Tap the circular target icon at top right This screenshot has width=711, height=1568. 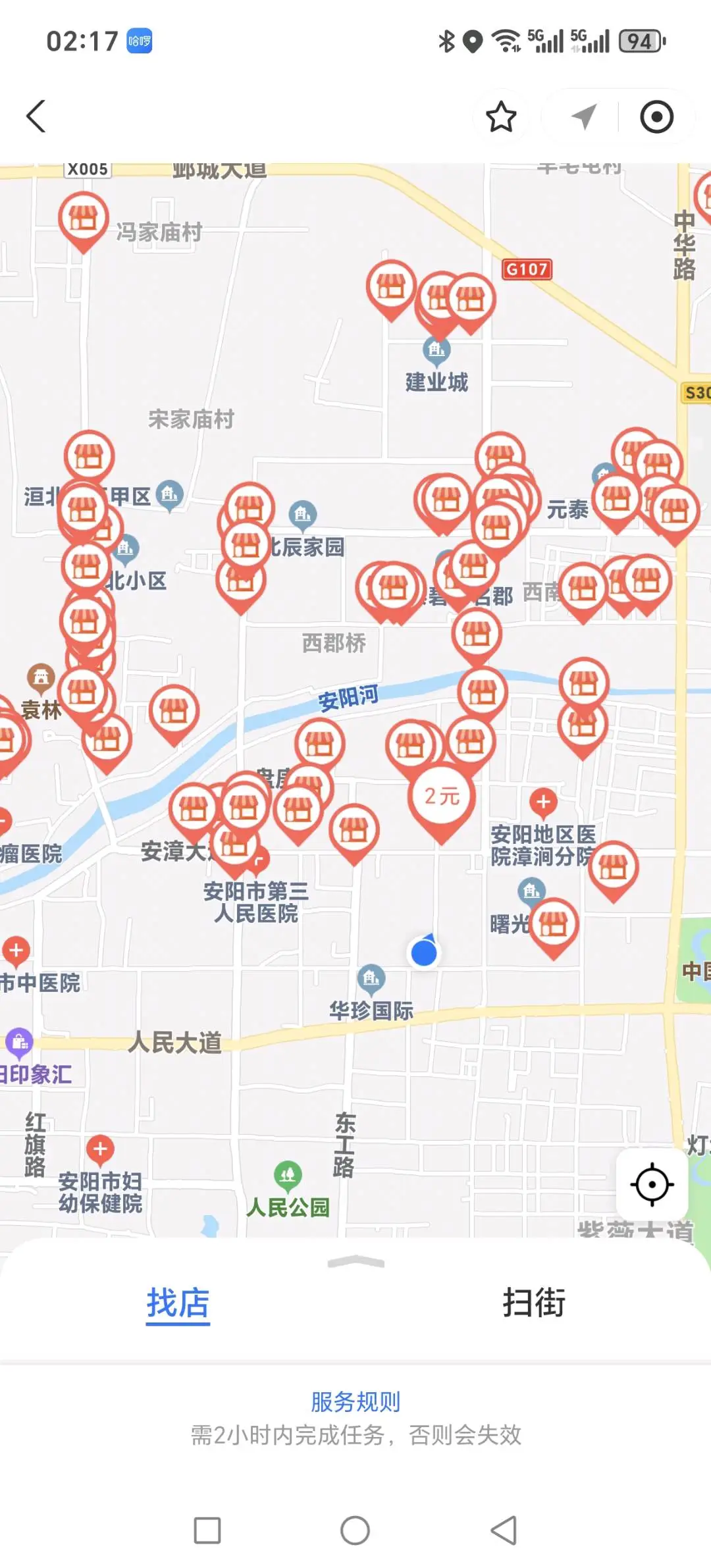click(656, 117)
